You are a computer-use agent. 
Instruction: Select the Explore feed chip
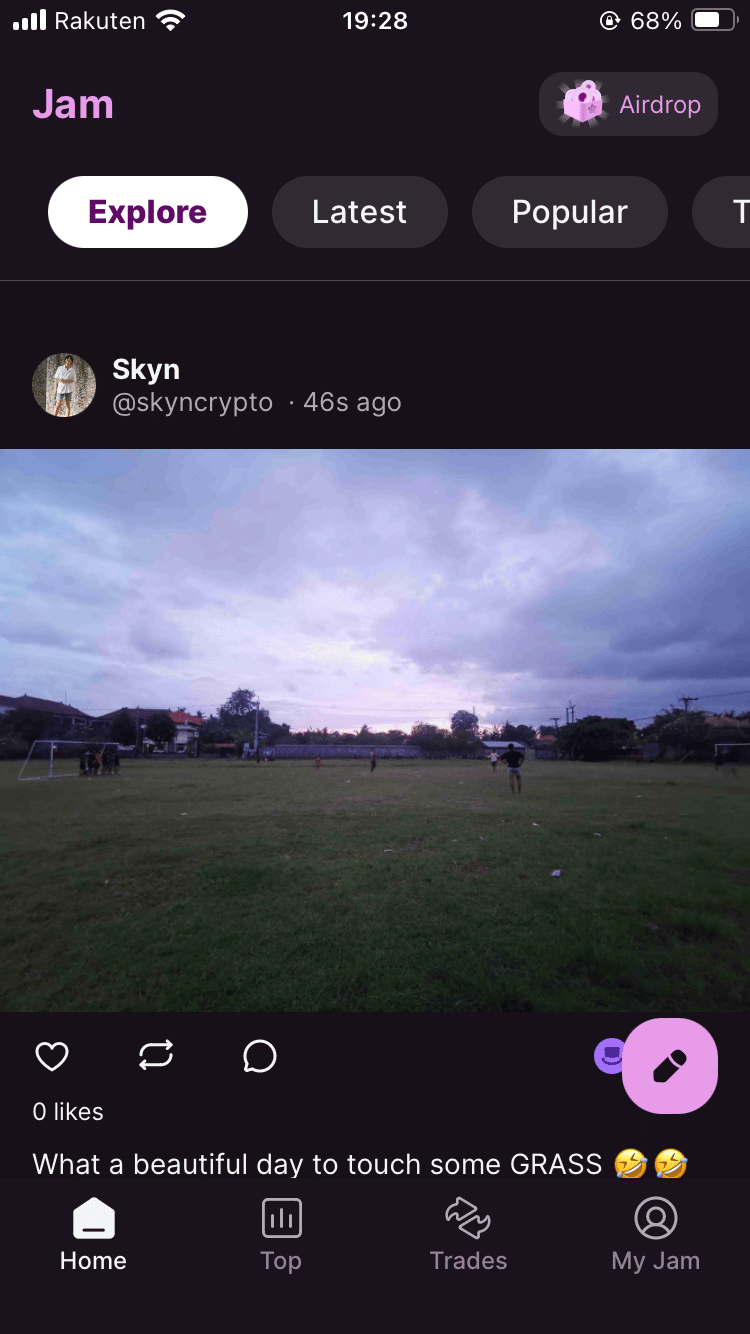[148, 212]
